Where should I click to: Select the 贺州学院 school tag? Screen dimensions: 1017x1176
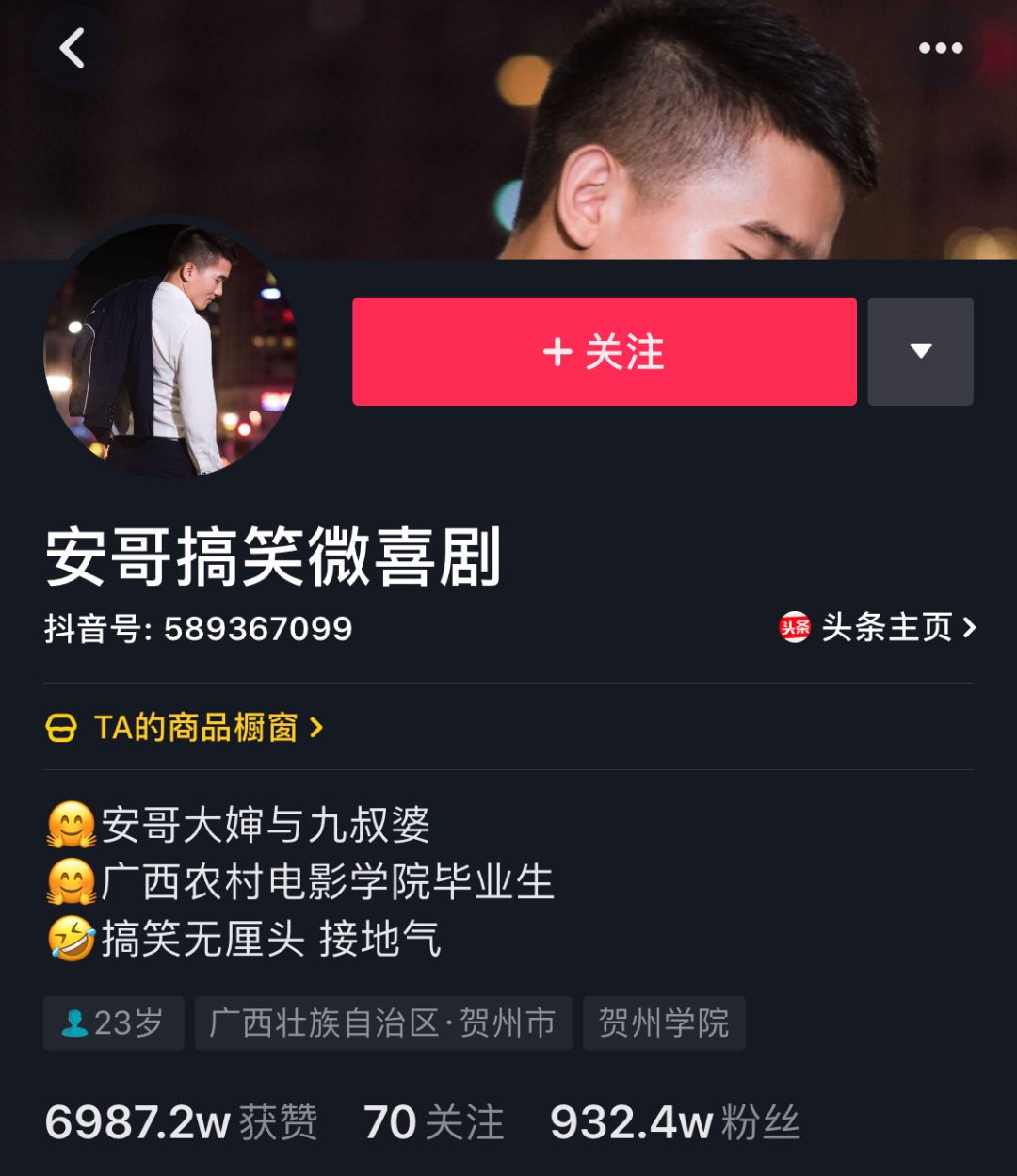click(x=664, y=1023)
